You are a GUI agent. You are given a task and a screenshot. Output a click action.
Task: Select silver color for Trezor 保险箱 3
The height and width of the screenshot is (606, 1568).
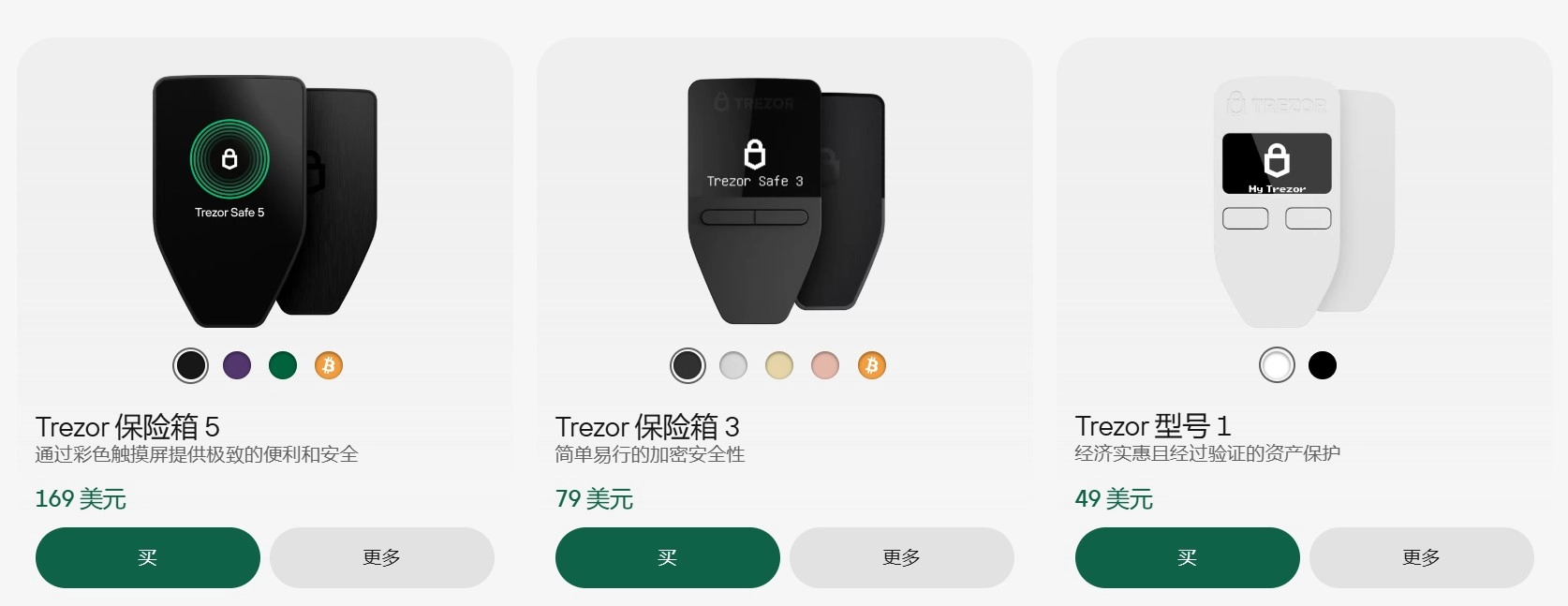point(733,365)
